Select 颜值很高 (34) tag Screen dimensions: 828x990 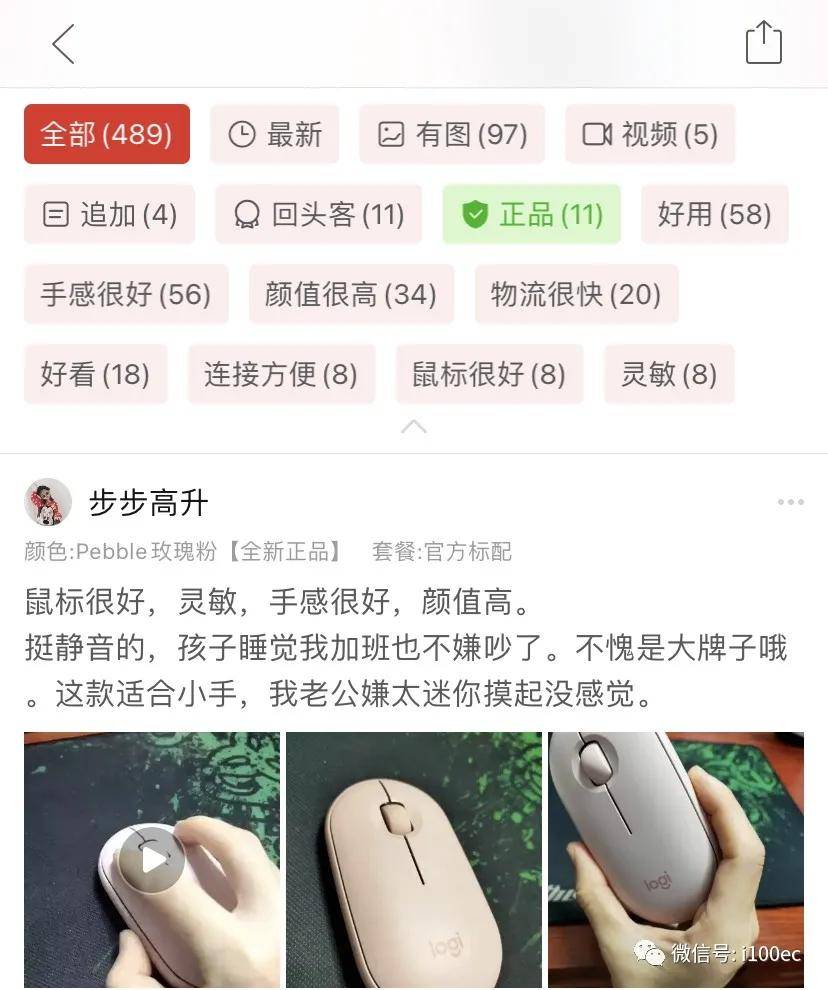(351, 294)
